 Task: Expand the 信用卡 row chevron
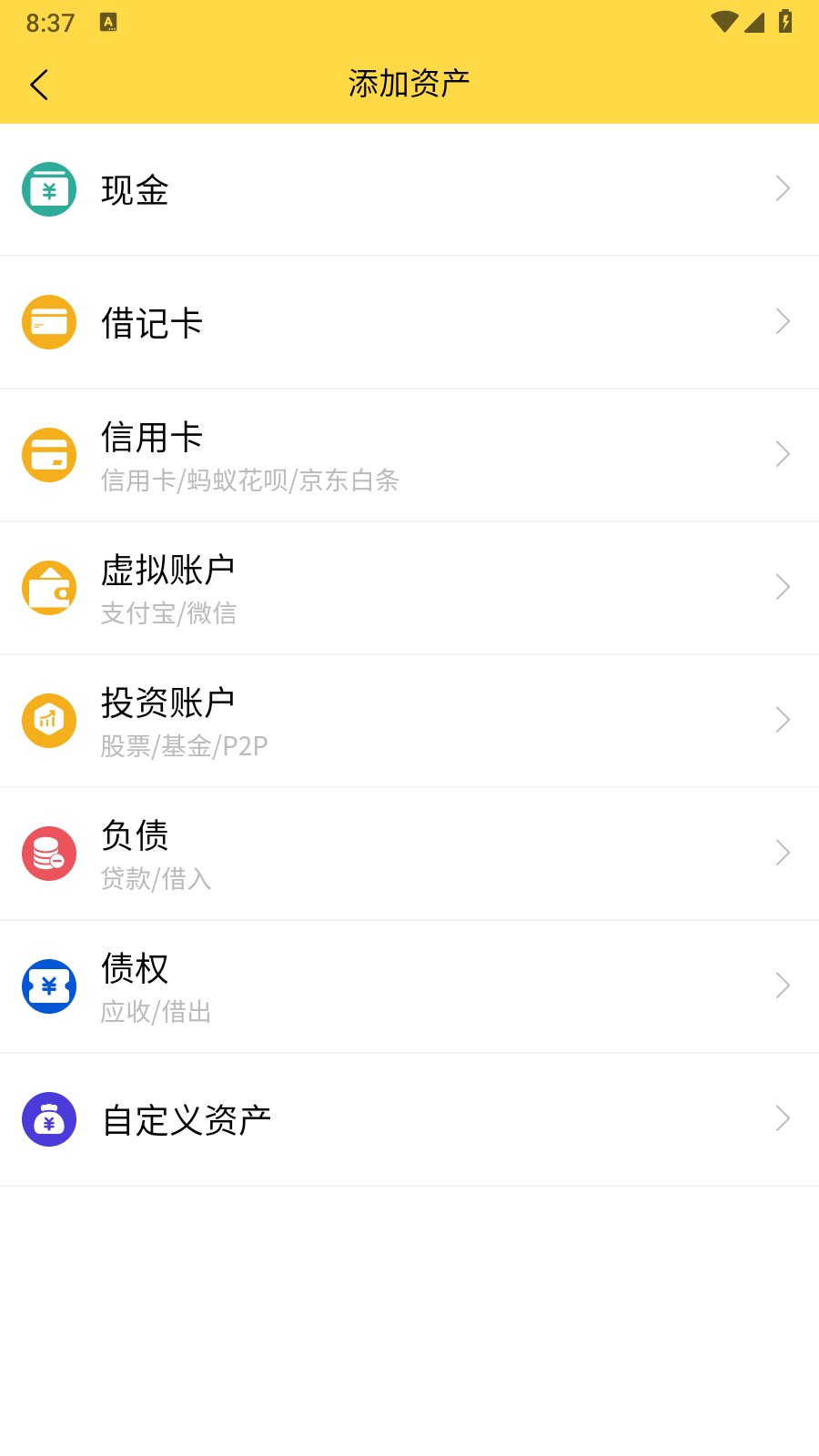click(x=783, y=454)
